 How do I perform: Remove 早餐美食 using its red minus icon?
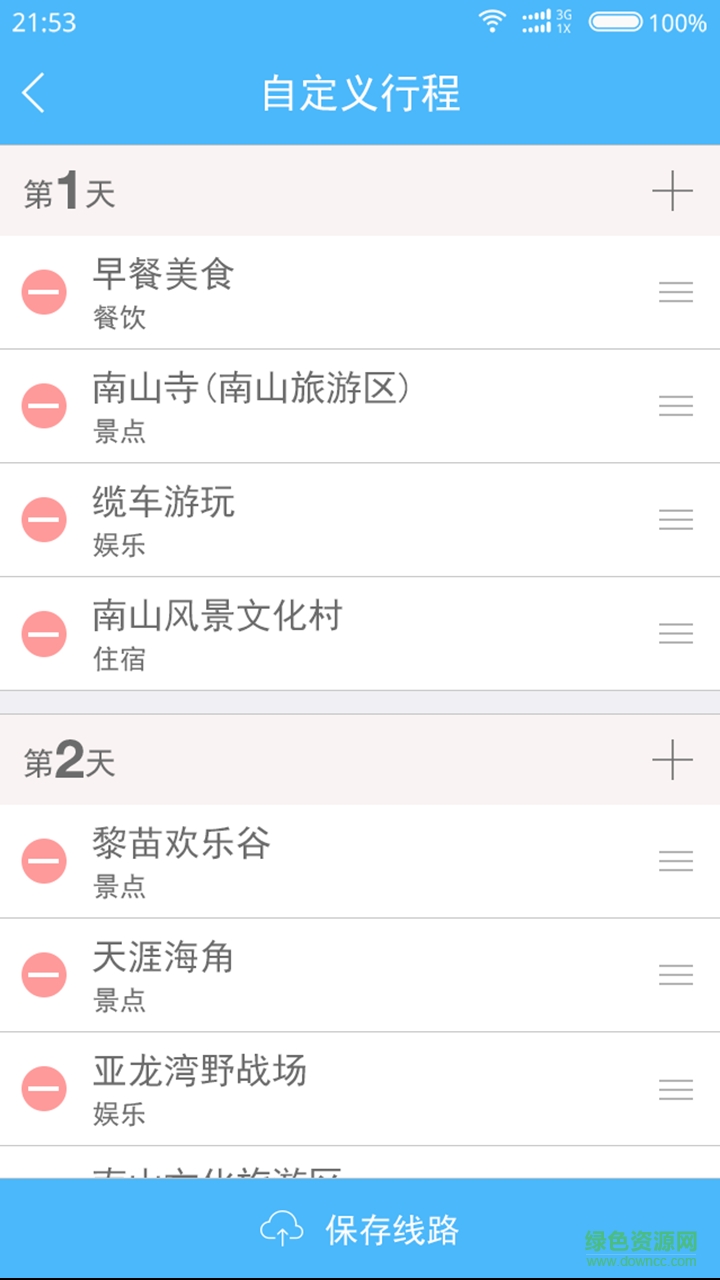click(x=43, y=293)
